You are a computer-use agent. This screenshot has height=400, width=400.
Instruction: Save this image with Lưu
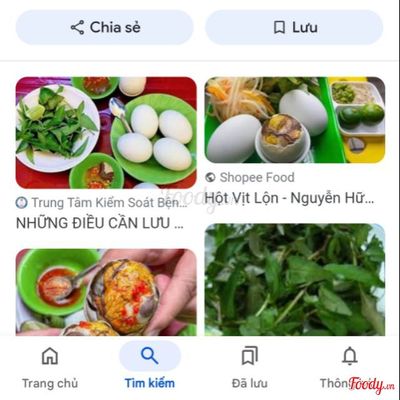click(294, 27)
